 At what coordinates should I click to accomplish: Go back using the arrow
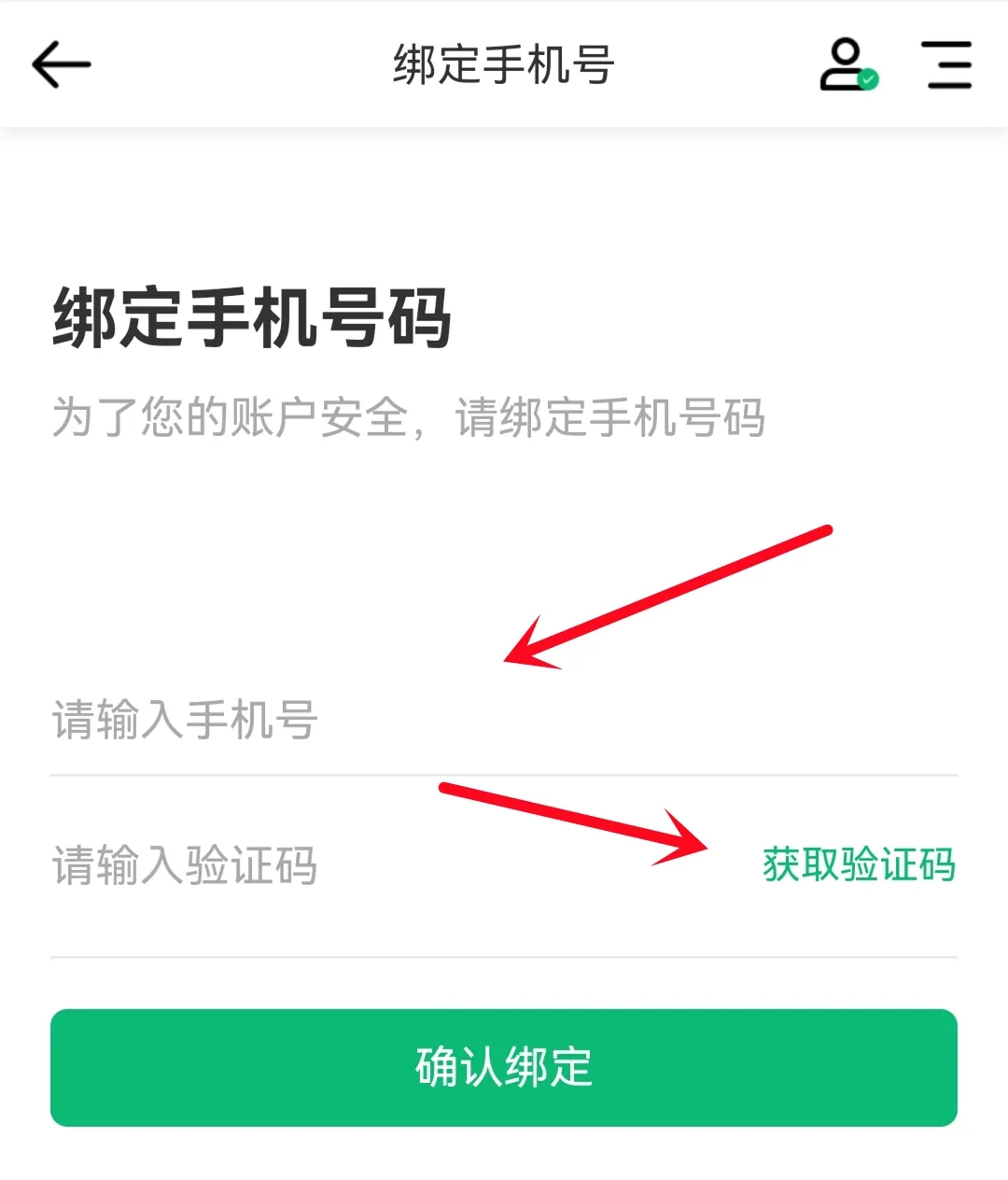pyautogui.click(x=62, y=64)
